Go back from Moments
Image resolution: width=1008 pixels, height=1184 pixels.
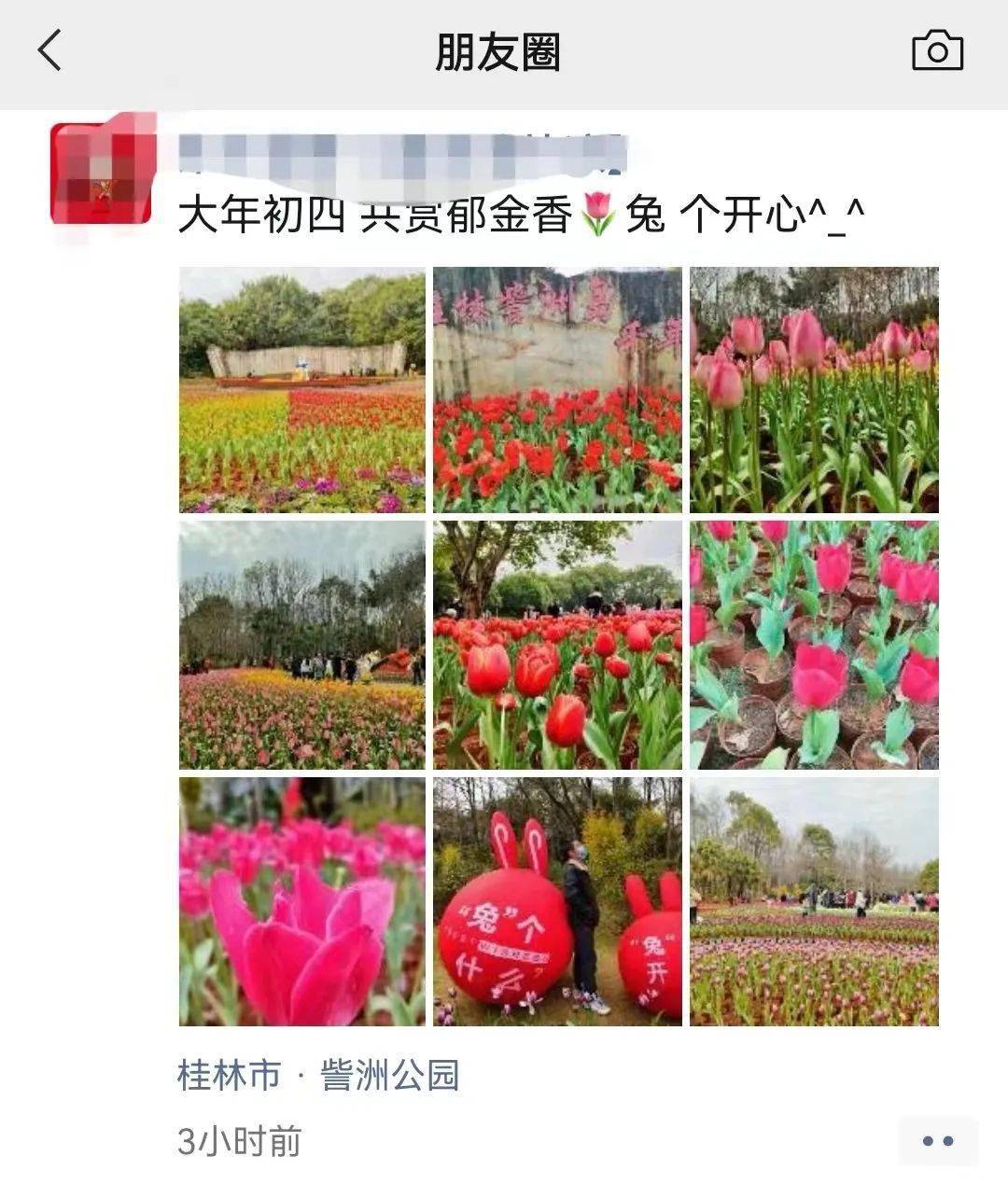[x=49, y=50]
